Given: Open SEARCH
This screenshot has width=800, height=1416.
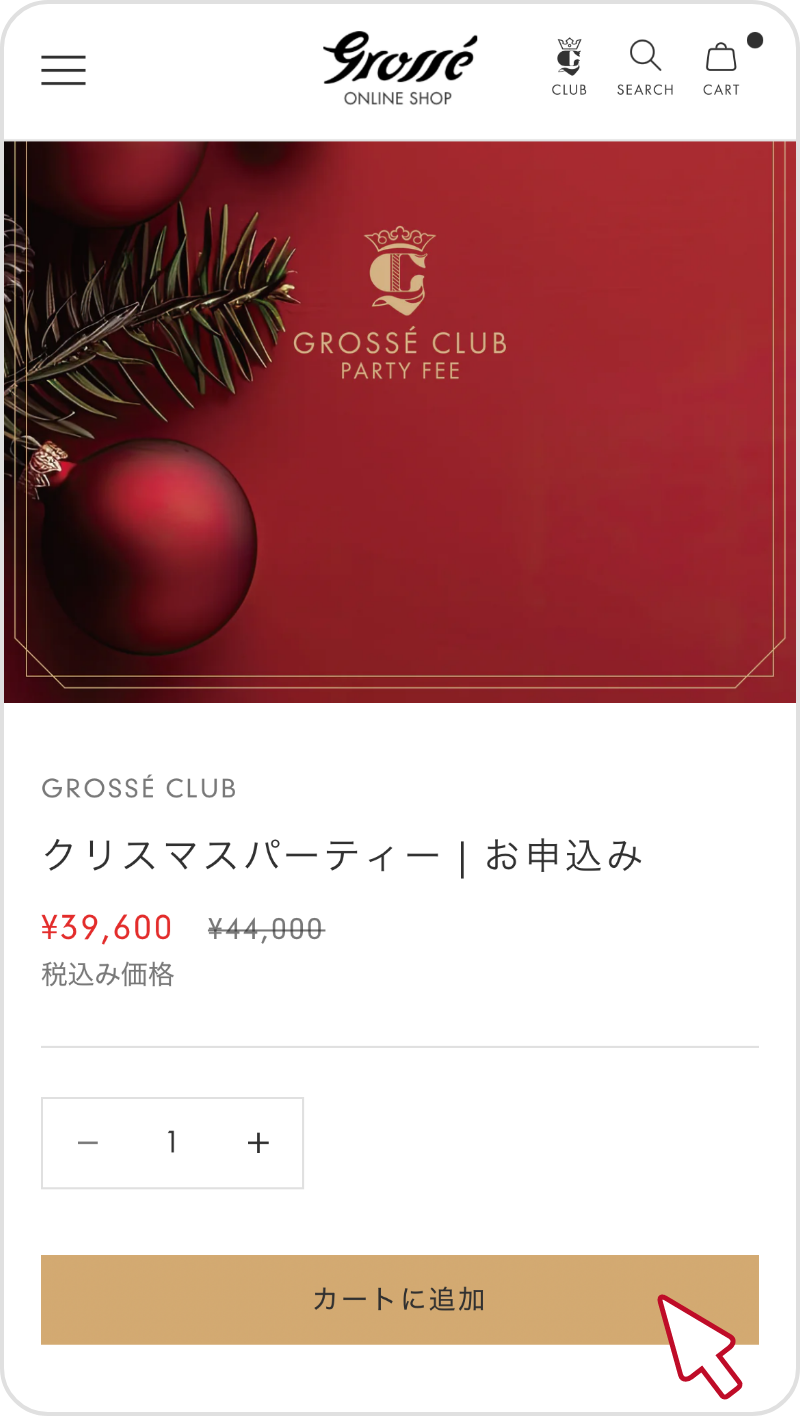Looking at the screenshot, I should [645, 68].
